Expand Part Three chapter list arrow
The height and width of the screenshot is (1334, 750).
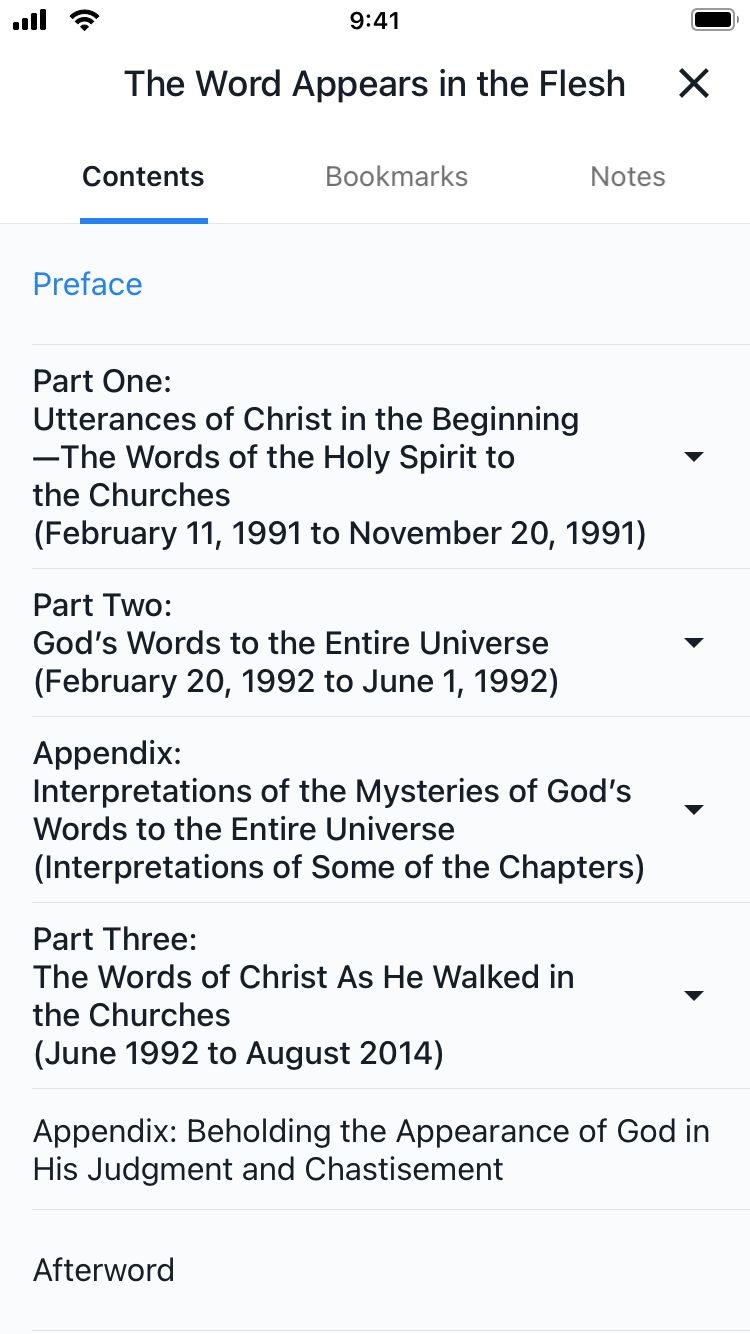(x=694, y=996)
